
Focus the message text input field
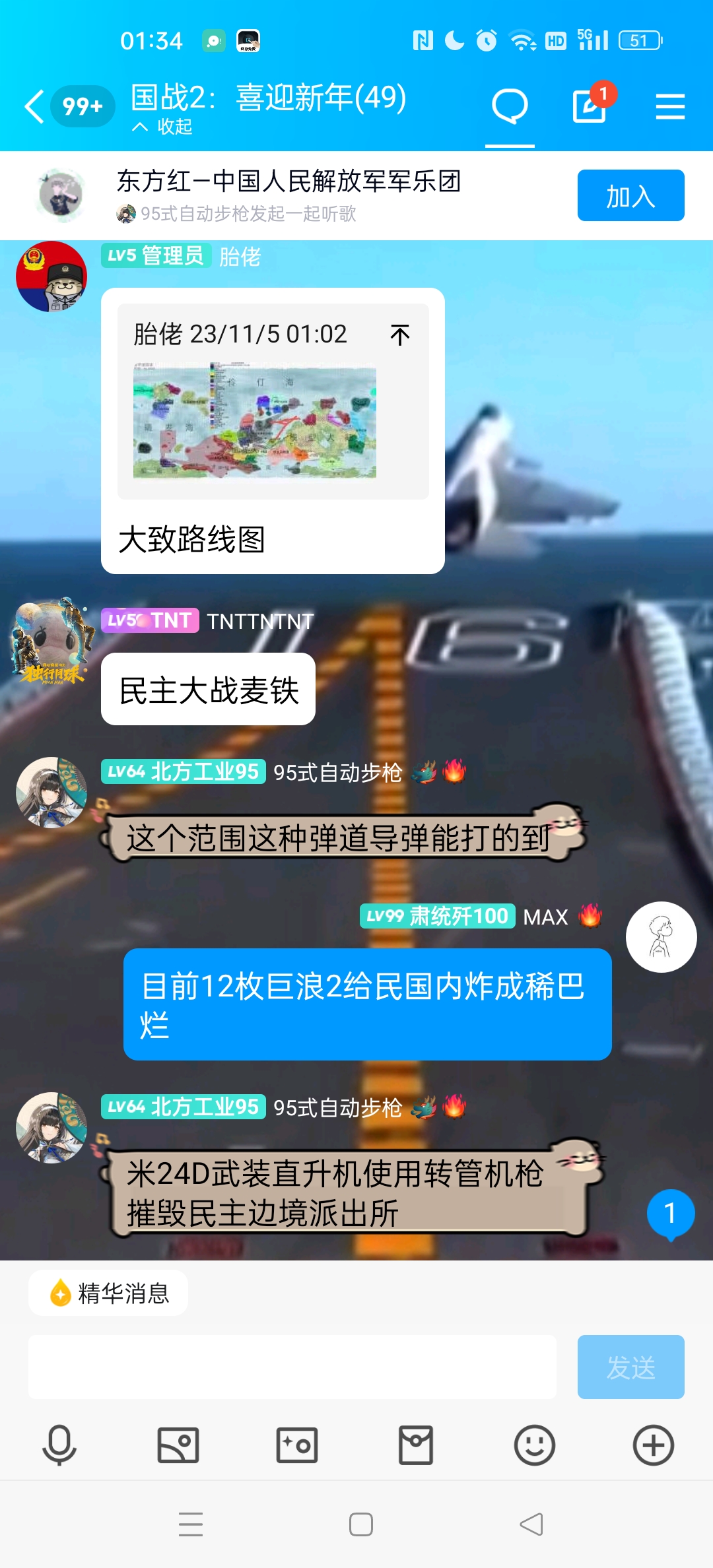292,1367
